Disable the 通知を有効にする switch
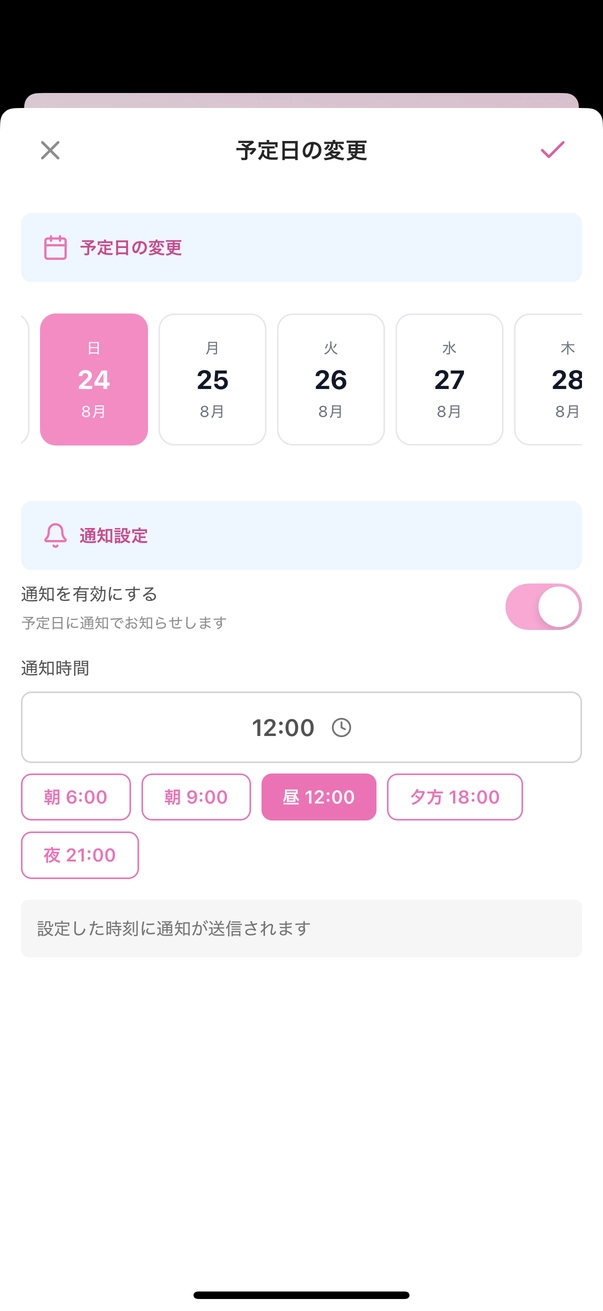The height and width of the screenshot is (1311, 603). coord(543,607)
